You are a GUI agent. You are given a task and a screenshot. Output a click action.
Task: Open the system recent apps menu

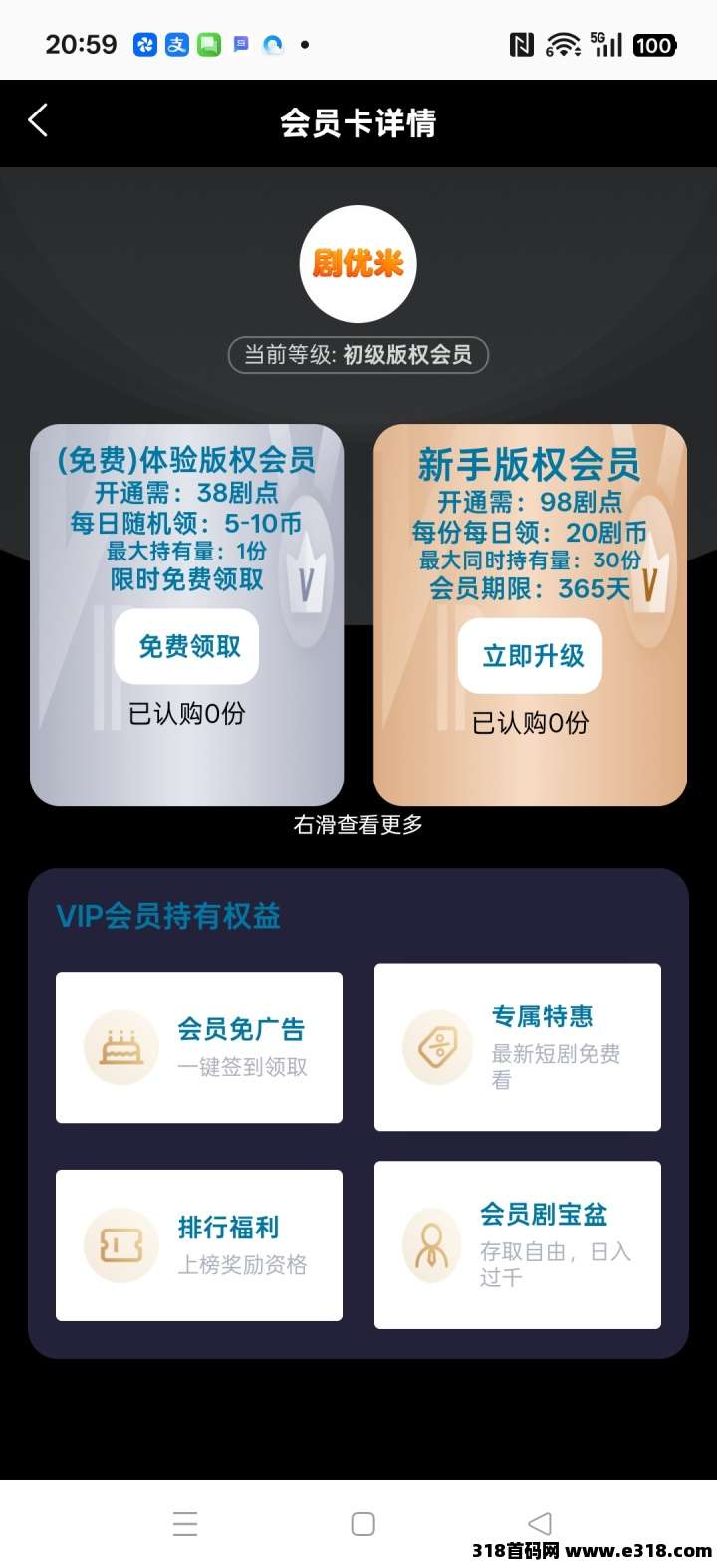[185, 1524]
